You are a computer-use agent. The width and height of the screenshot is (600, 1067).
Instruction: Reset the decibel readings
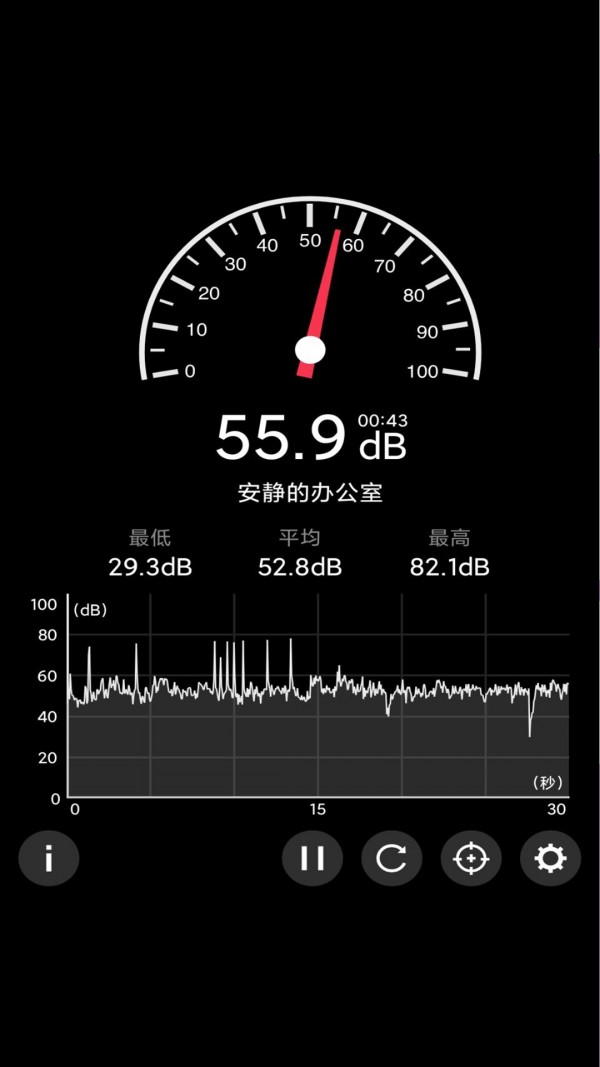coord(391,858)
